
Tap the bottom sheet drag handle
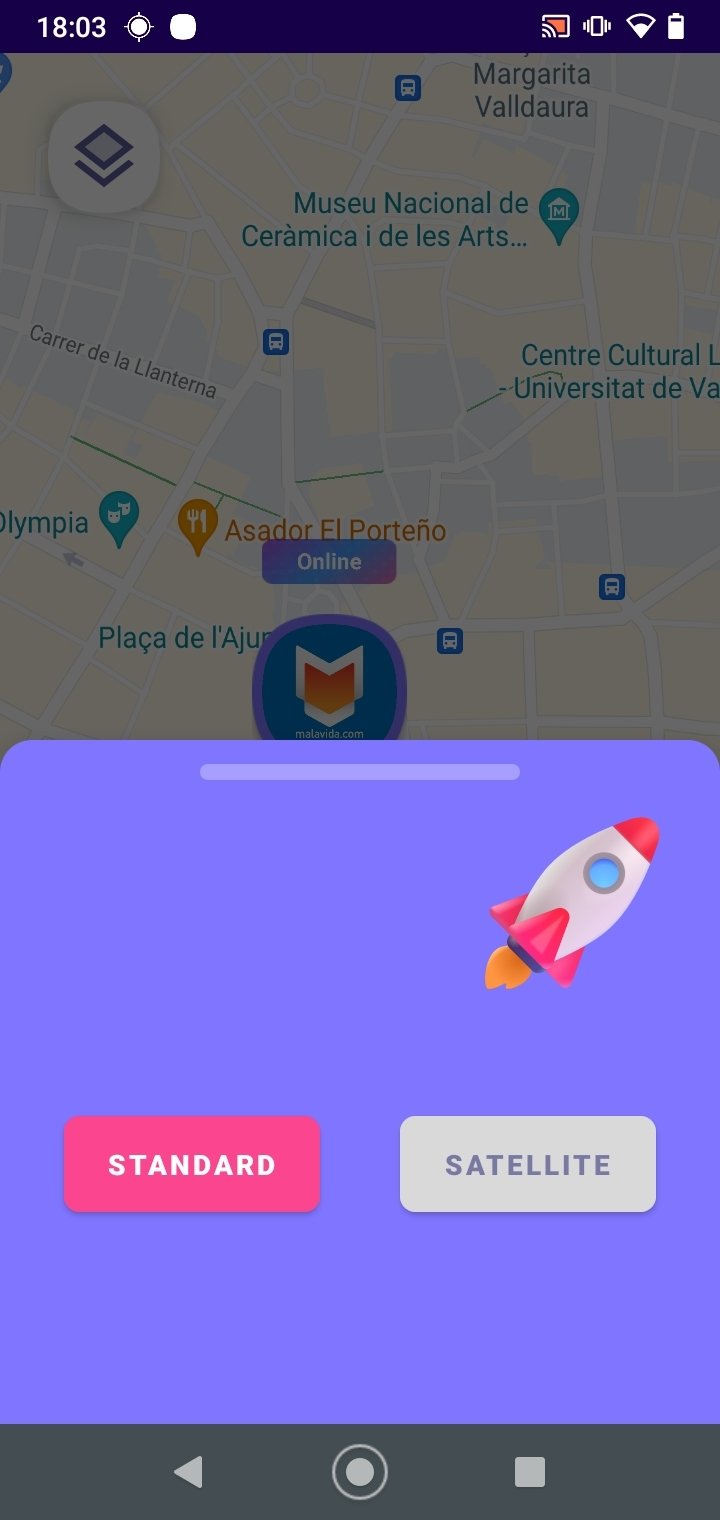360,772
